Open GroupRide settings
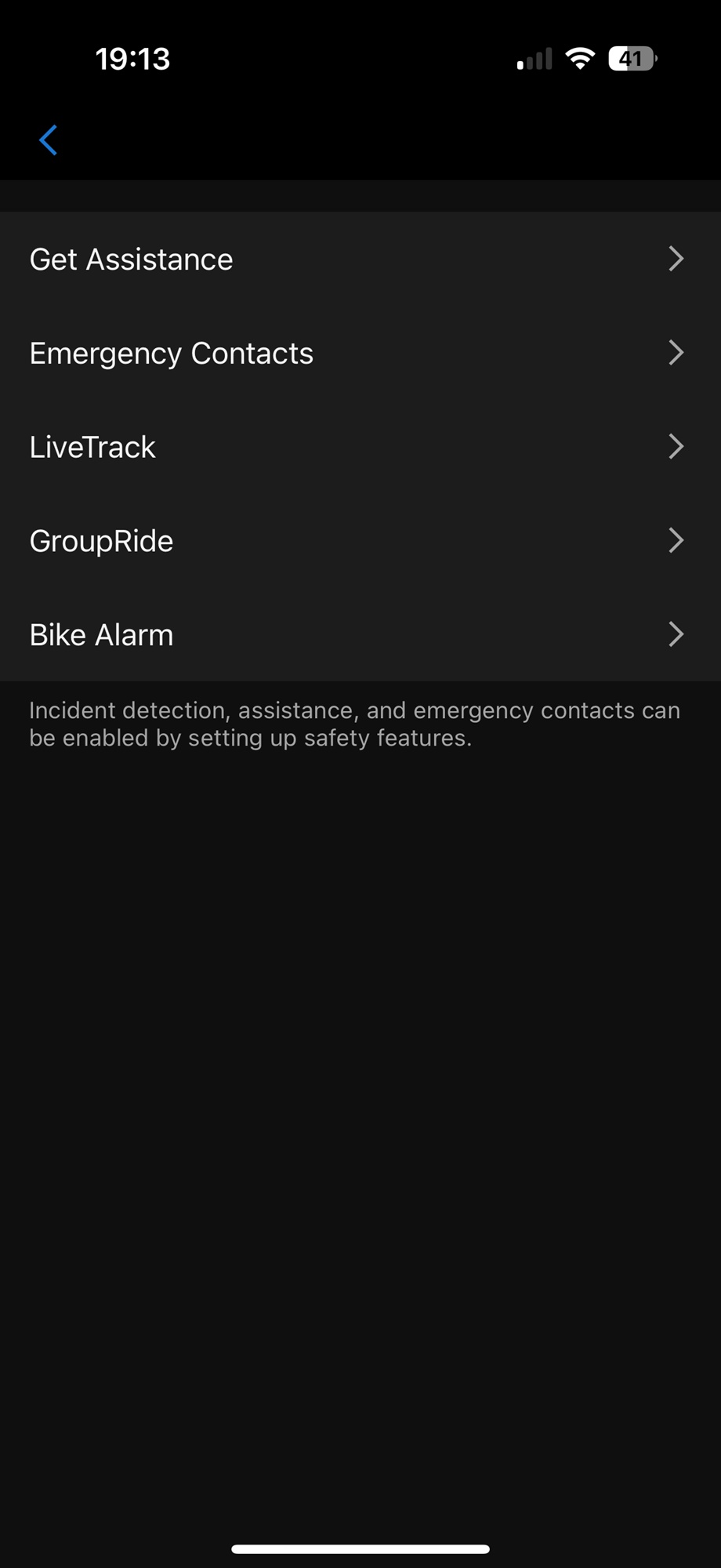 click(360, 541)
